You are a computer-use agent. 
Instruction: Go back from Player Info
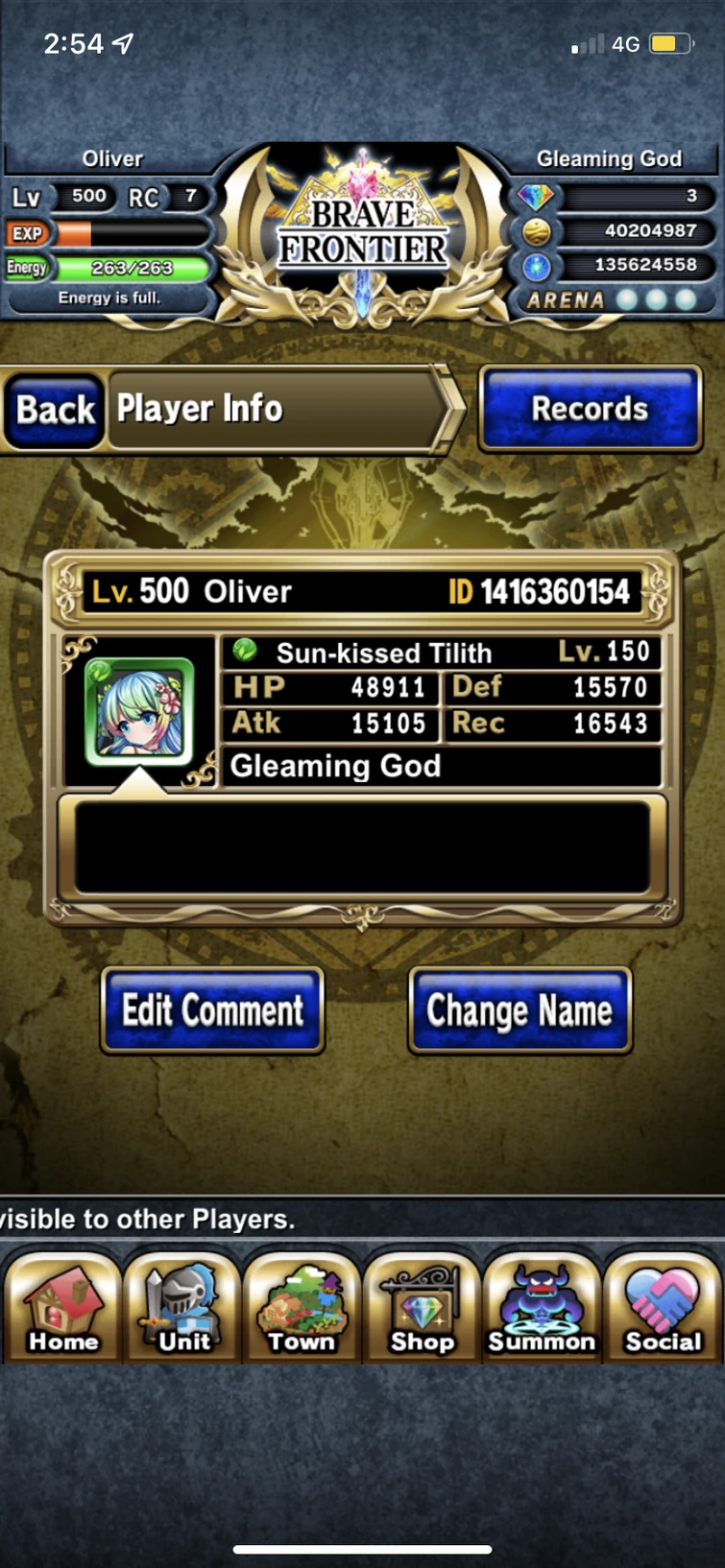pyautogui.click(x=55, y=411)
